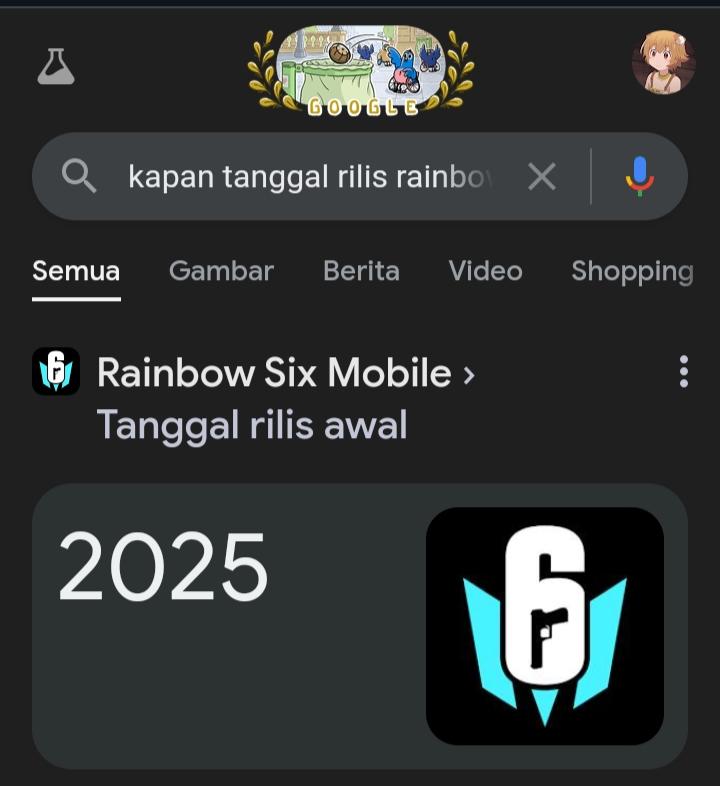Open the Rainbow Six Mobile logo thumbnail

(x=546, y=625)
